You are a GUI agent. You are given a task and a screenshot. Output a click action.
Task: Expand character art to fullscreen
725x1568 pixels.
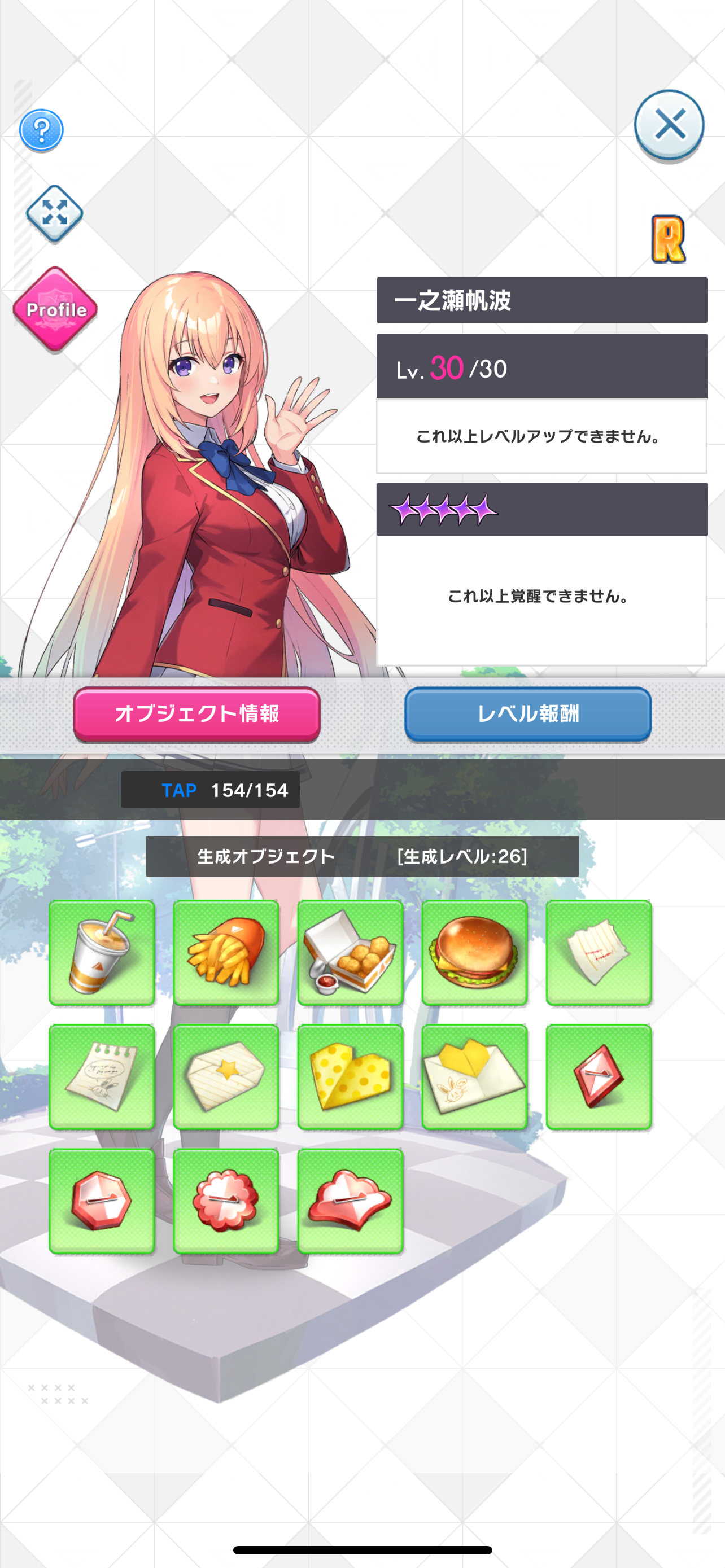pos(55,213)
